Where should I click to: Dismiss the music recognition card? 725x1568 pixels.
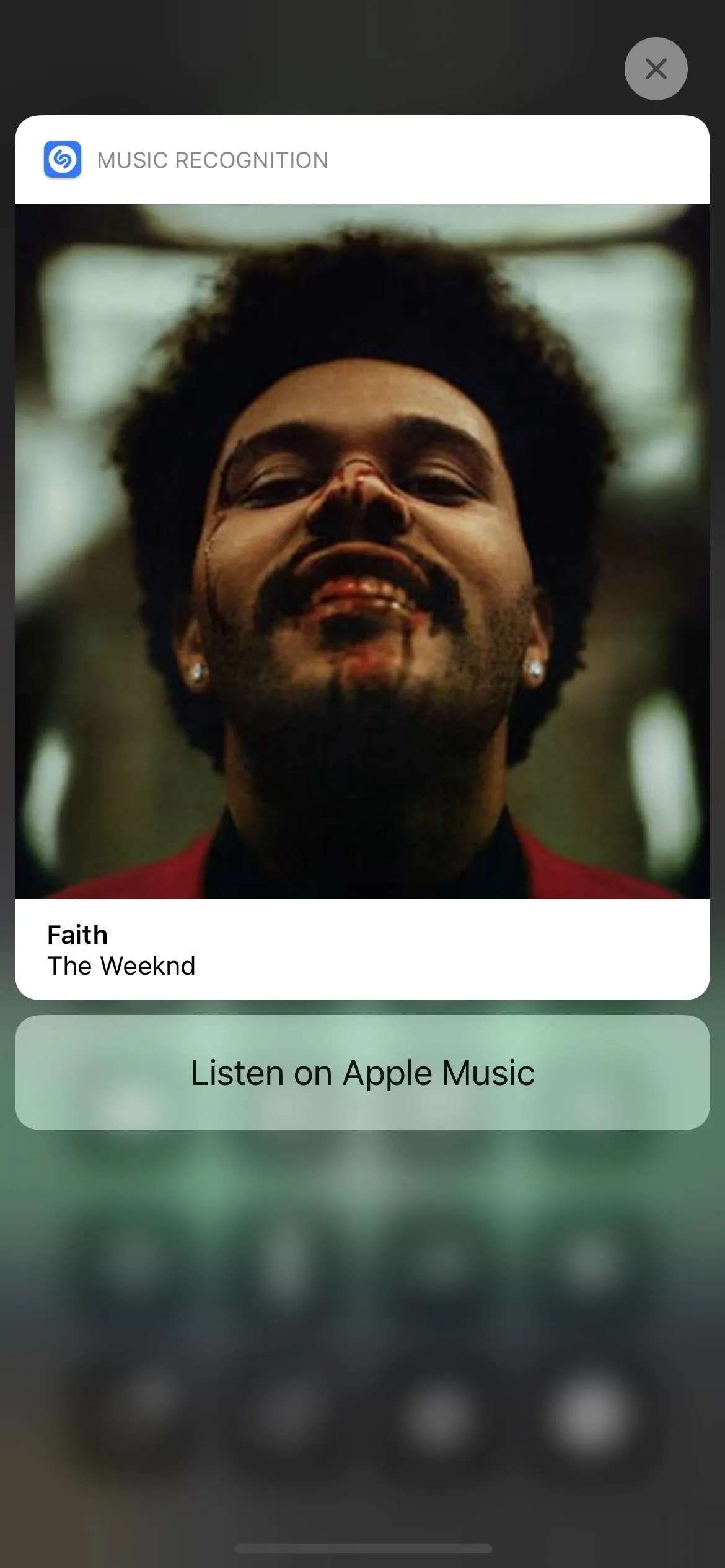656,69
